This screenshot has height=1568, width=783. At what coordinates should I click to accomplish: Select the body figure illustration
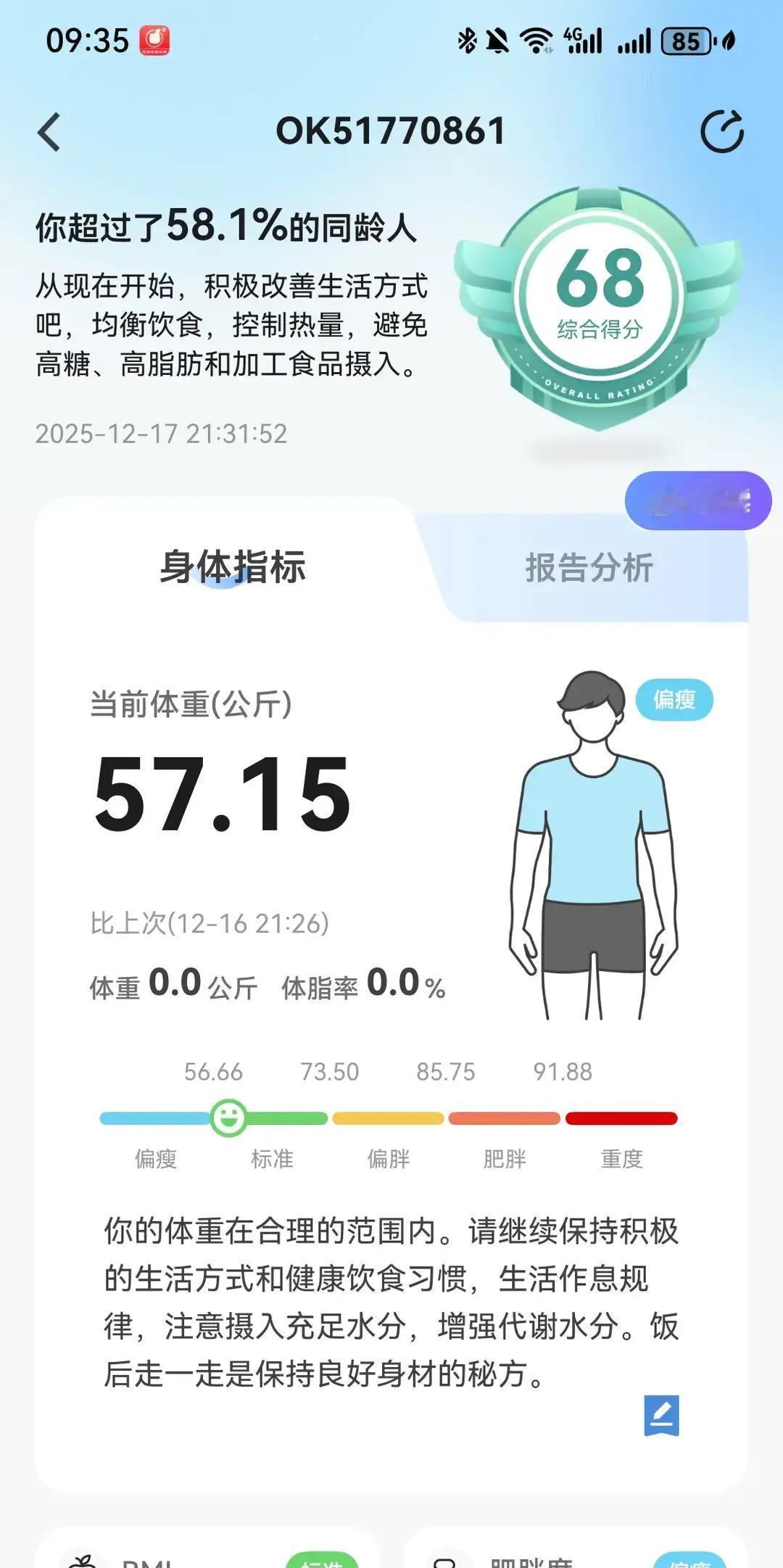pos(594,856)
